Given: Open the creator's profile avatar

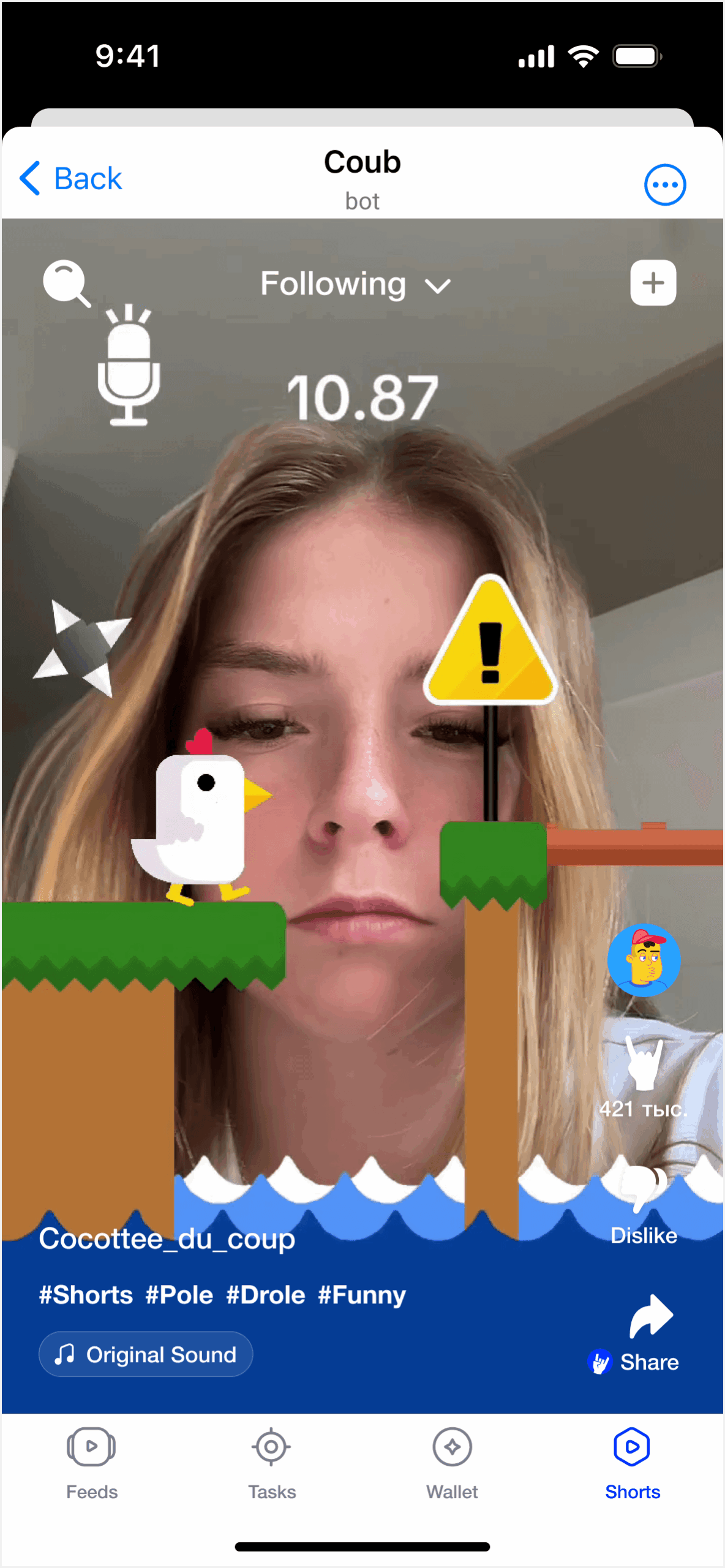Looking at the screenshot, I should tap(644, 960).
